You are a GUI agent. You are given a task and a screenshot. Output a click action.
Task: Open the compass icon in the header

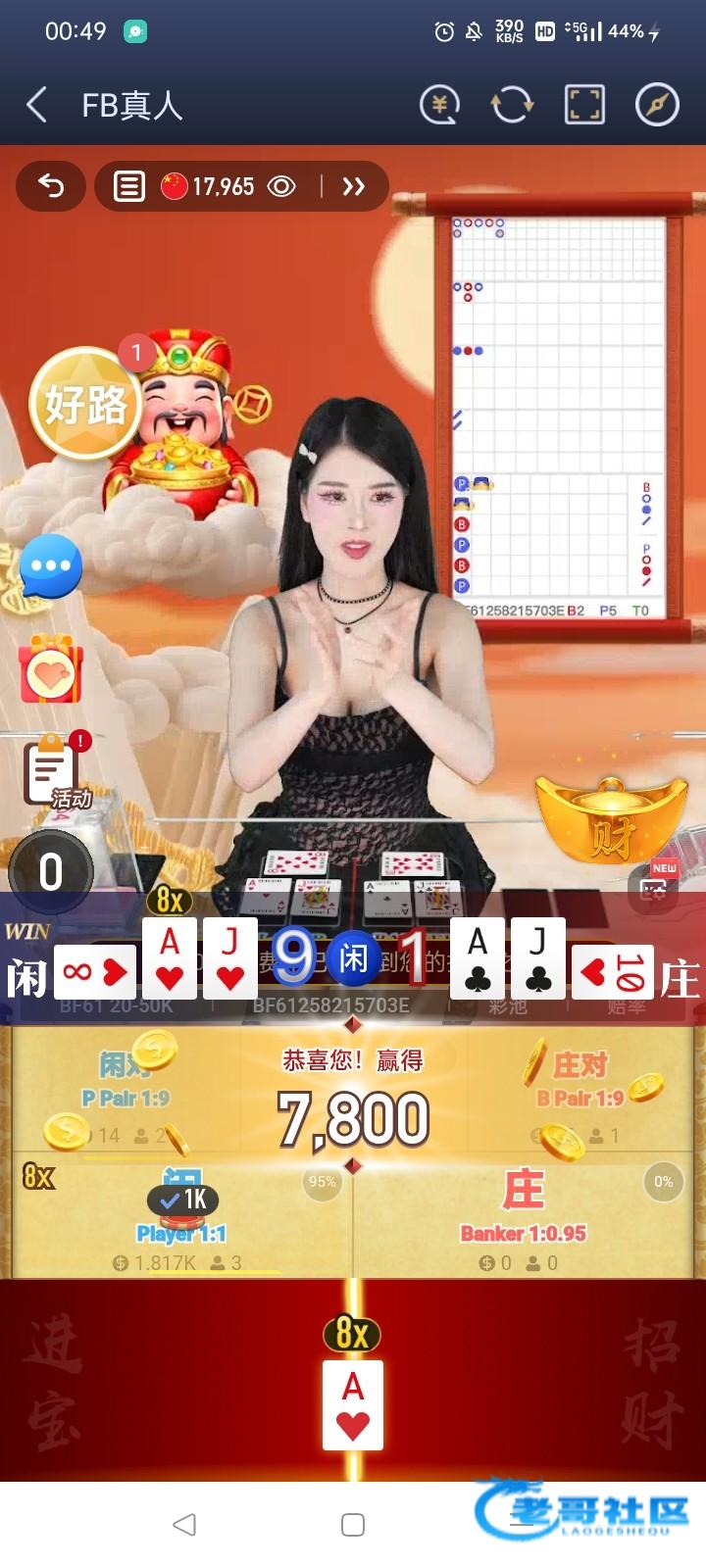657,105
